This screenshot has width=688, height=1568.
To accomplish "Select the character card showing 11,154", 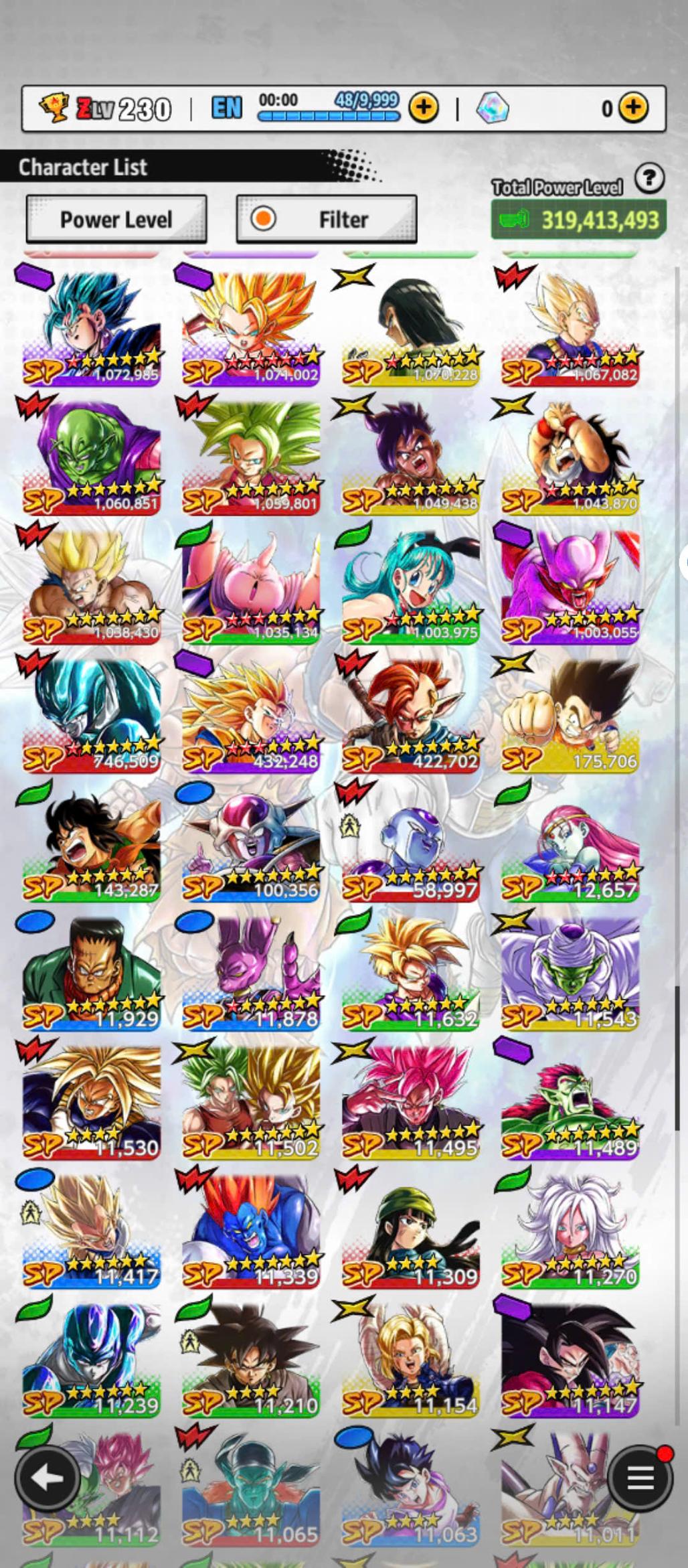I will [410, 1359].
